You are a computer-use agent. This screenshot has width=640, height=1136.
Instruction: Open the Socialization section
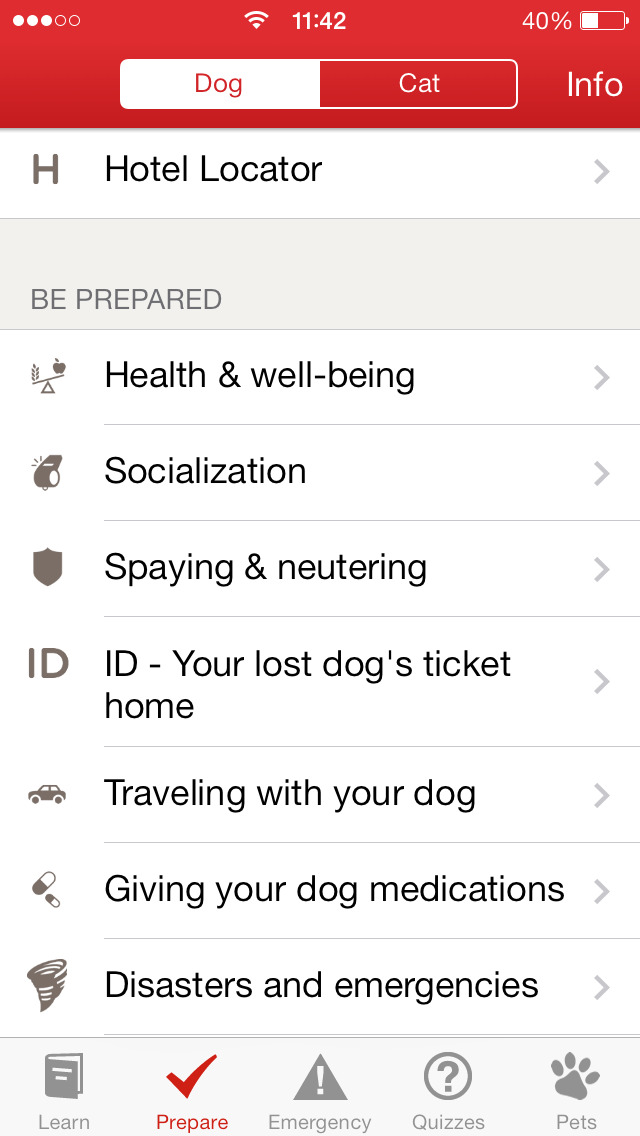click(x=320, y=472)
